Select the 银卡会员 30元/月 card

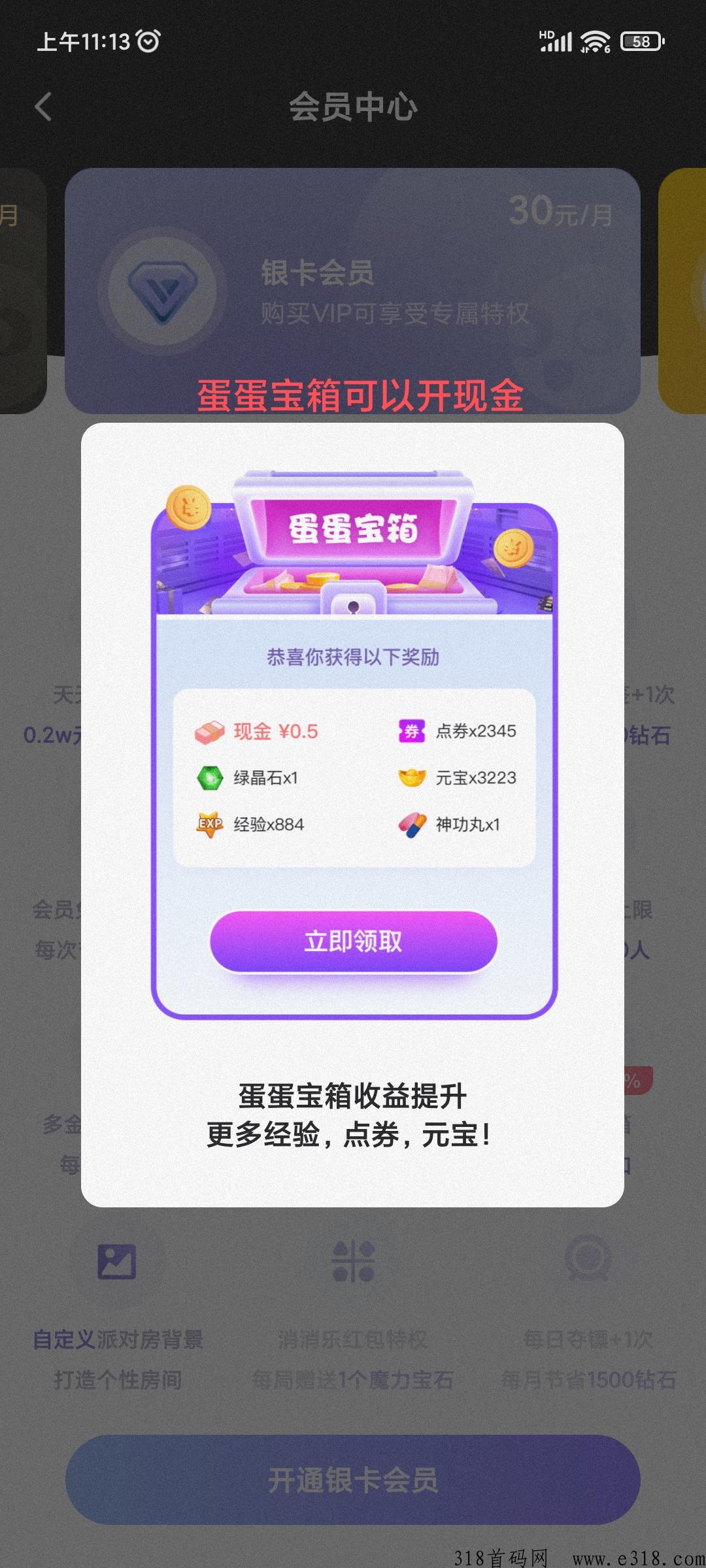(352, 291)
